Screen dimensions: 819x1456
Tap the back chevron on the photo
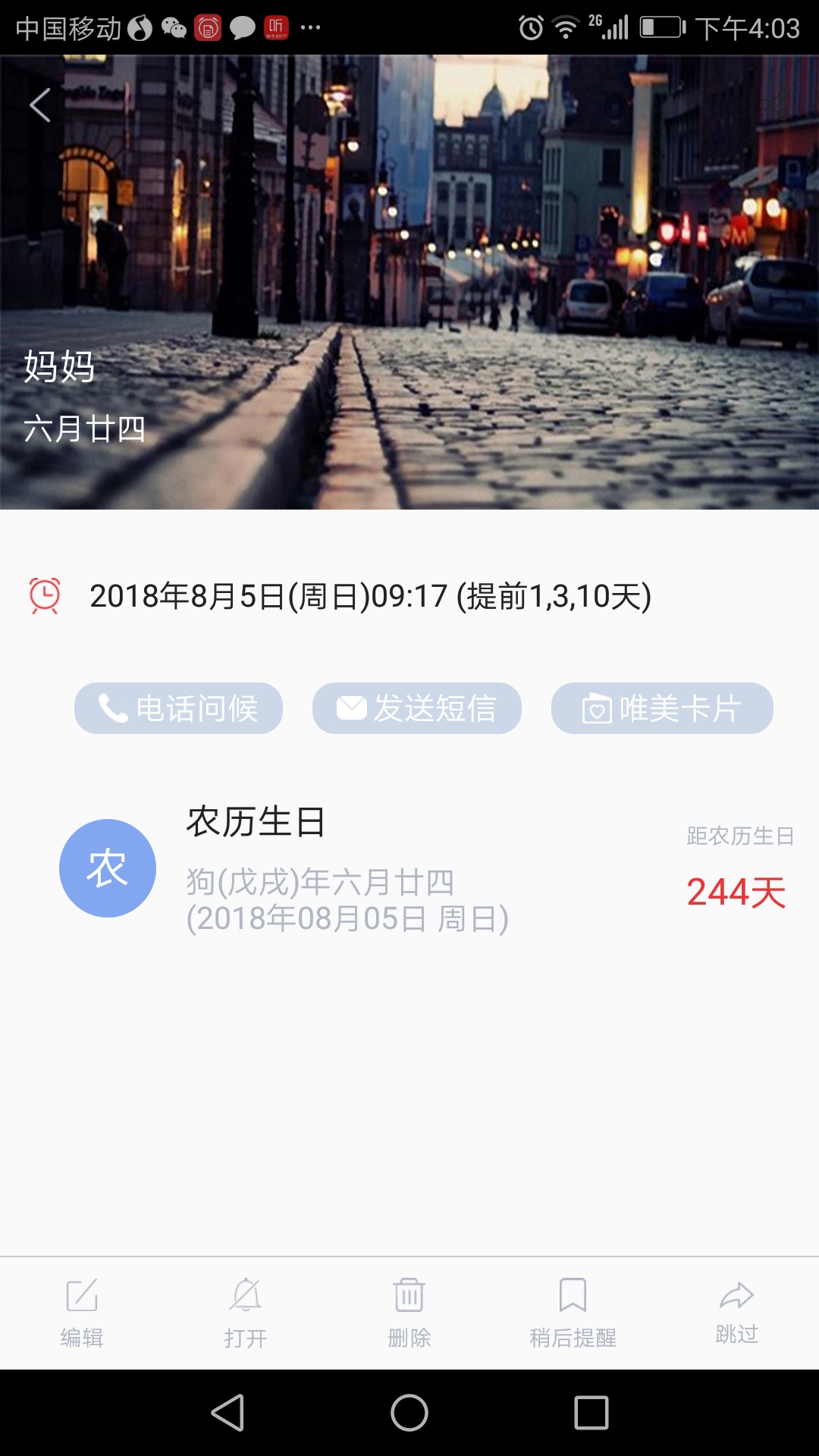point(39,105)
